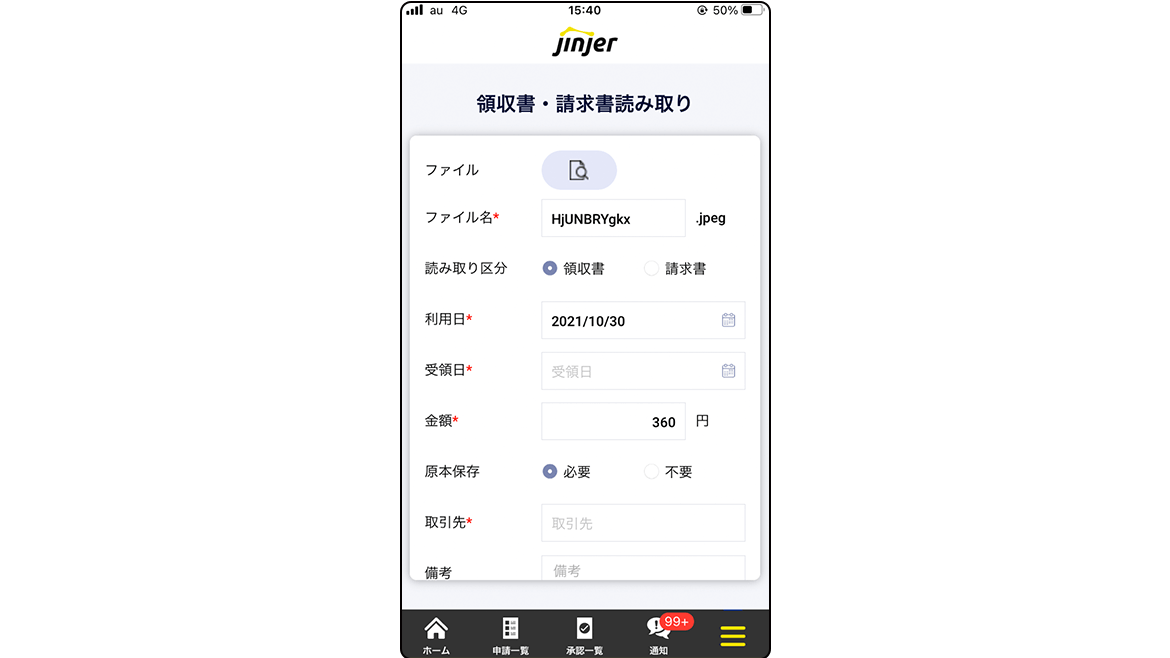Edit the 金額 amount field

613,422
